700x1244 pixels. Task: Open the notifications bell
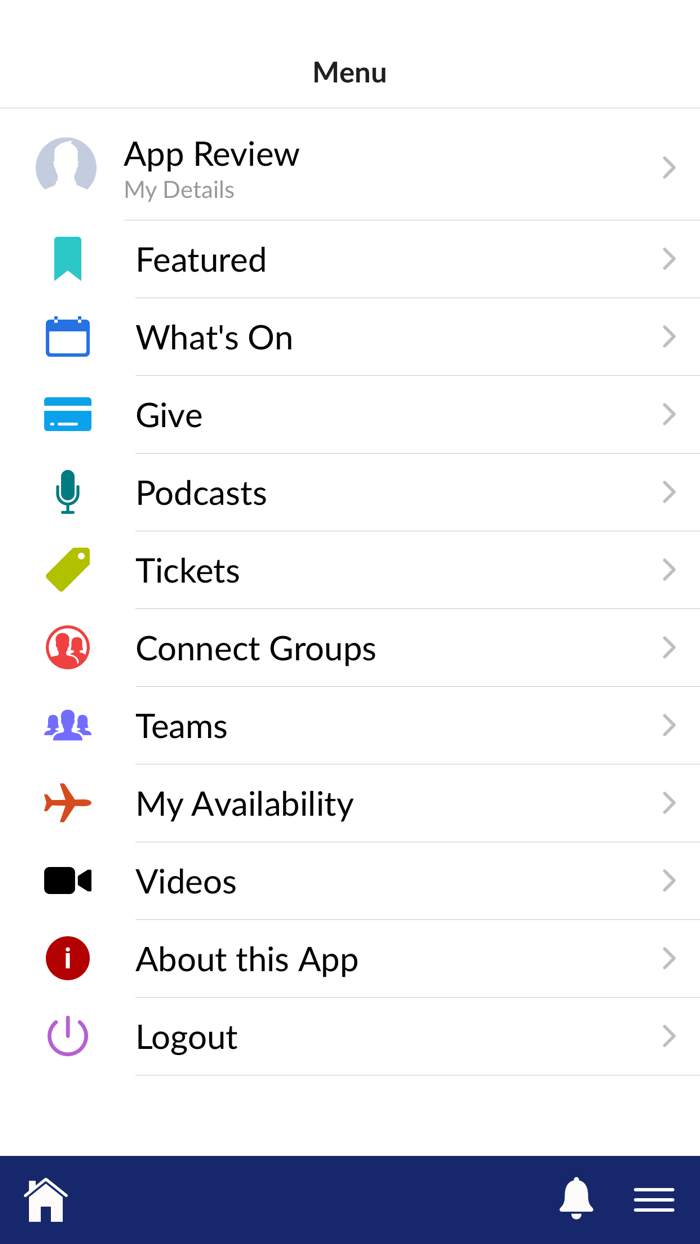click(576, 1198)
